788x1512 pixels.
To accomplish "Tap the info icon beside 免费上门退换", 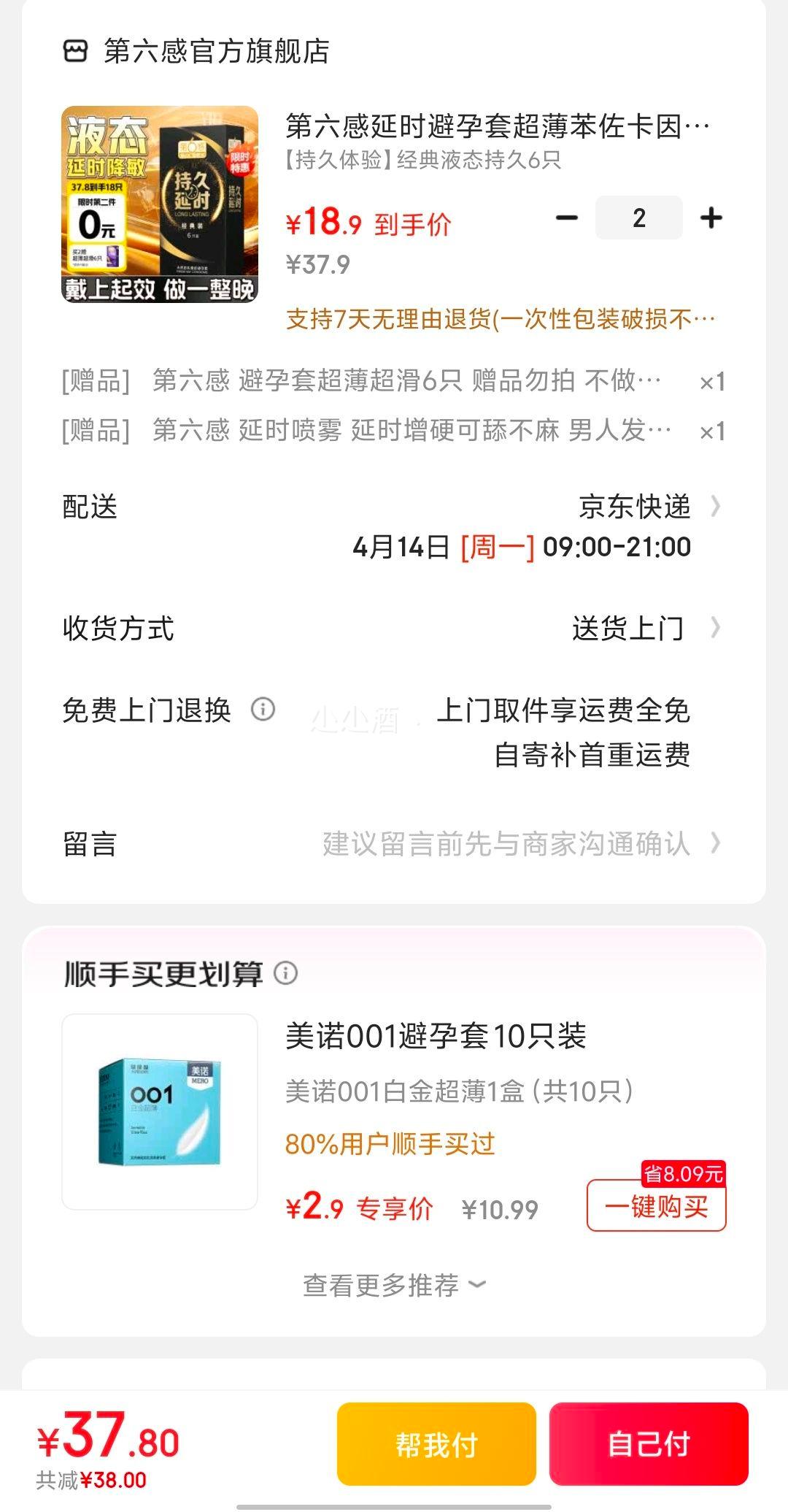I will (263, 710).
